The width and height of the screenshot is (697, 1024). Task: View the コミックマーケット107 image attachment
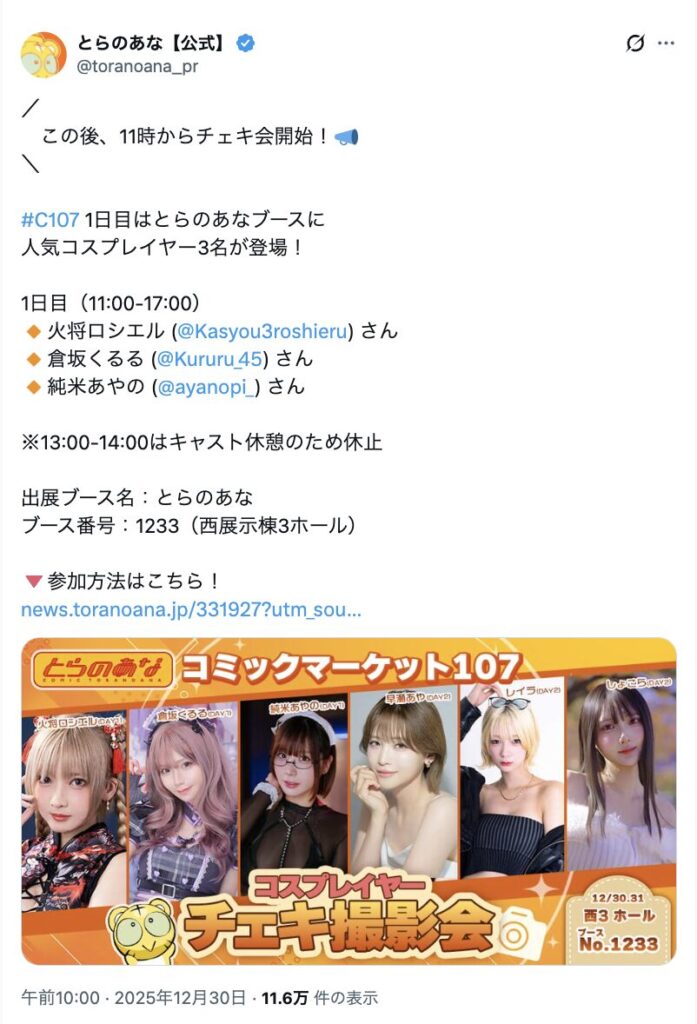348,801
